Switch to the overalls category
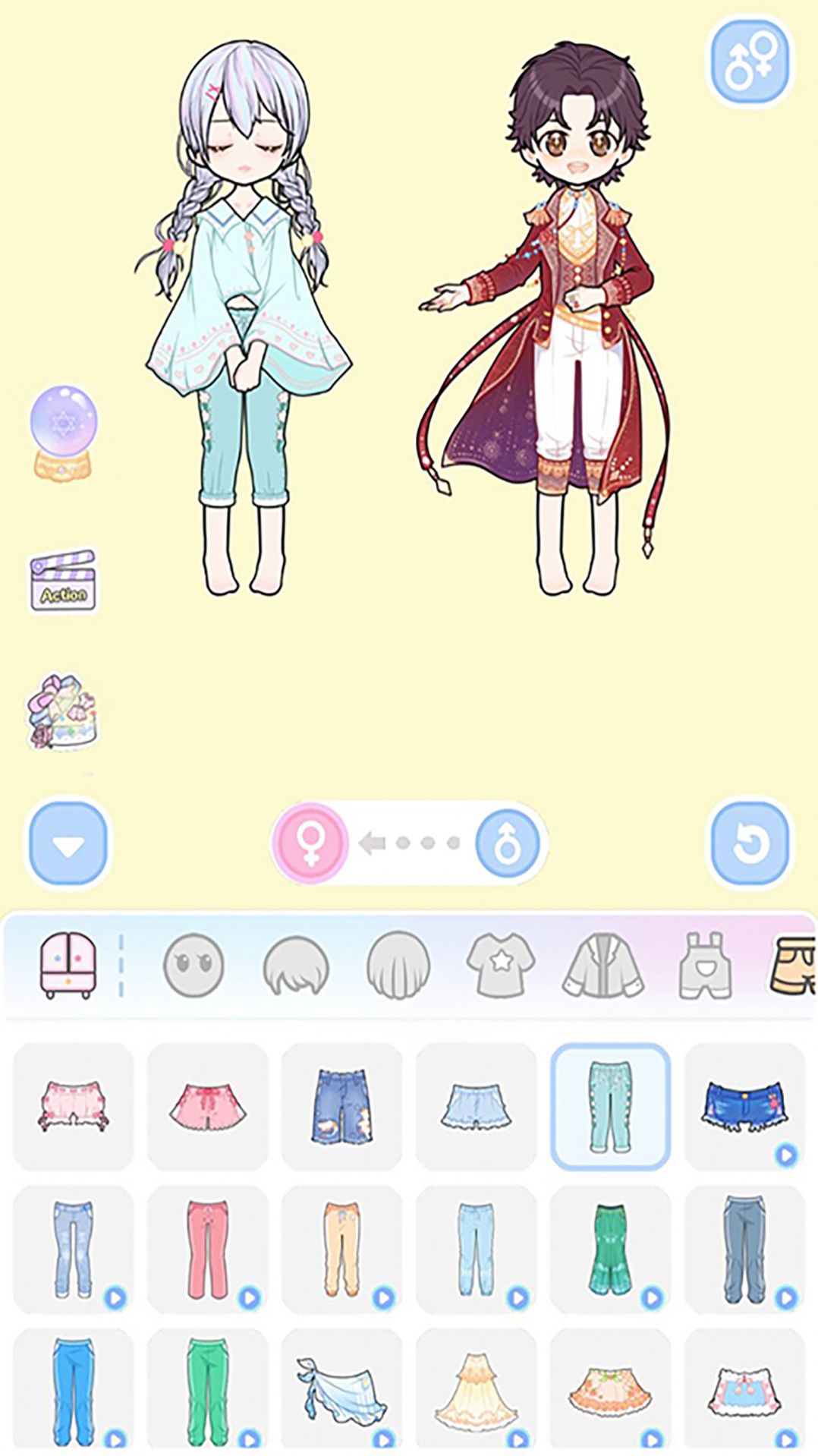The width and height of the screenshot is (818, 1456). tap(704, 966)
